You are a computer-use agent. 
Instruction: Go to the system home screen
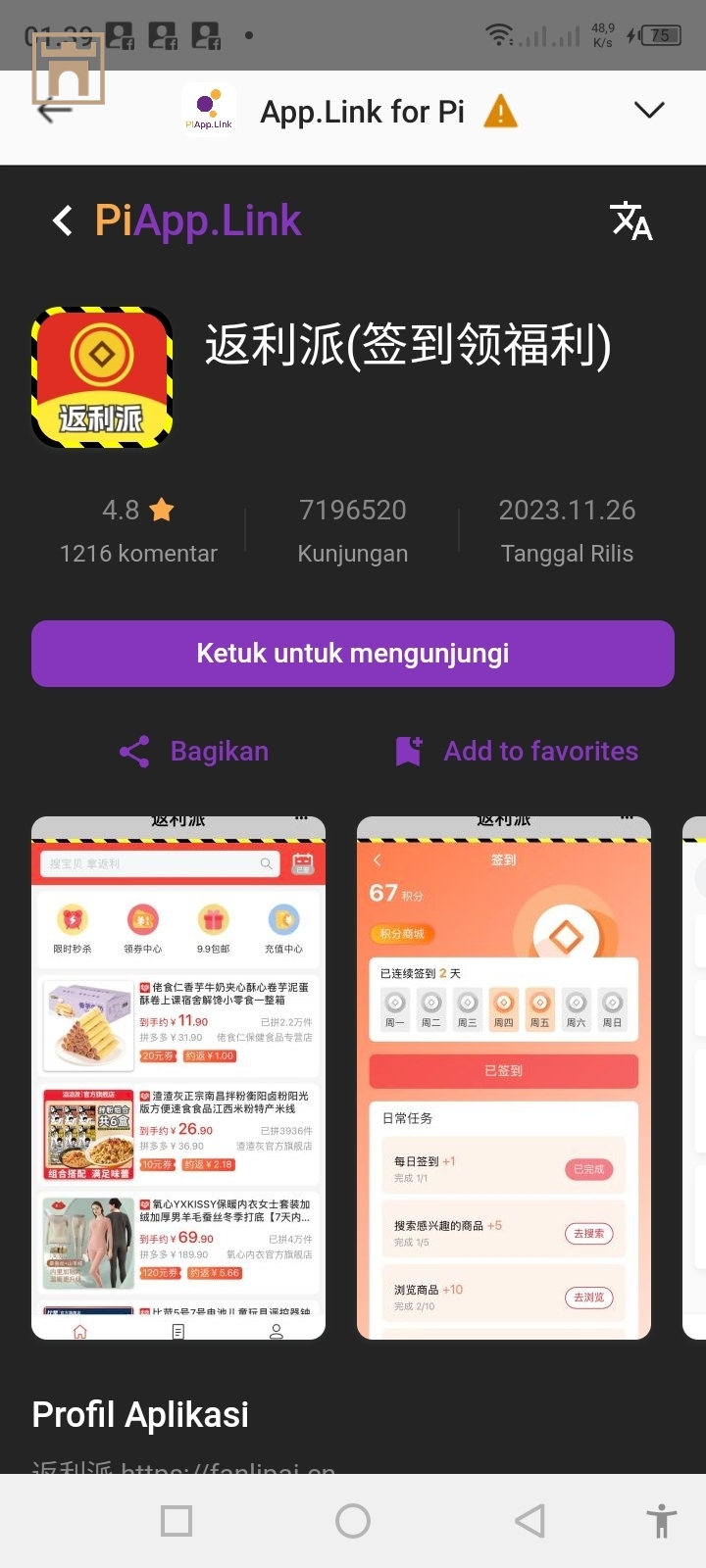pos(353,1521)
